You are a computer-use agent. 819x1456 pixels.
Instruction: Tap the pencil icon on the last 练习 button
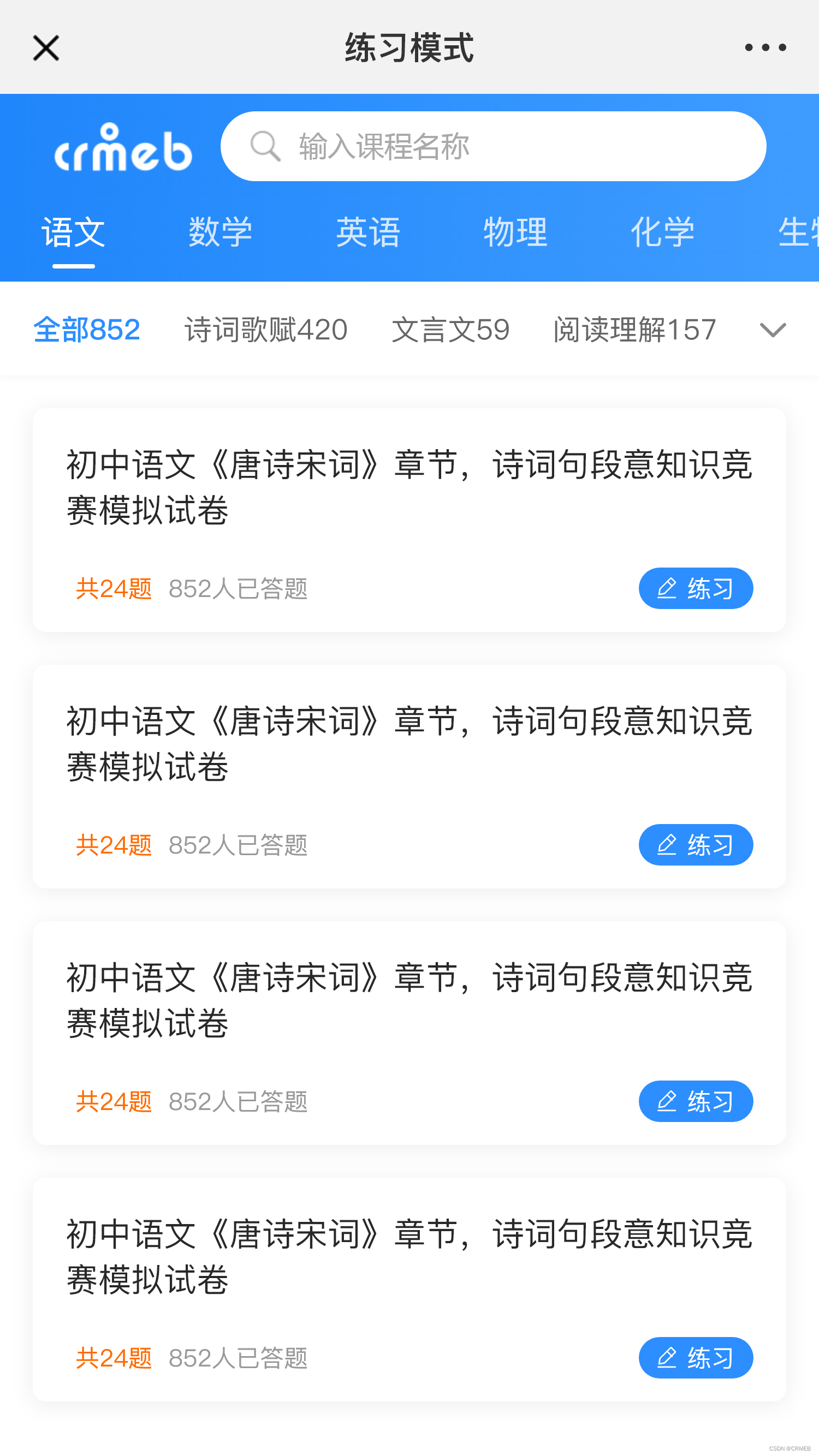point(667,1358)
